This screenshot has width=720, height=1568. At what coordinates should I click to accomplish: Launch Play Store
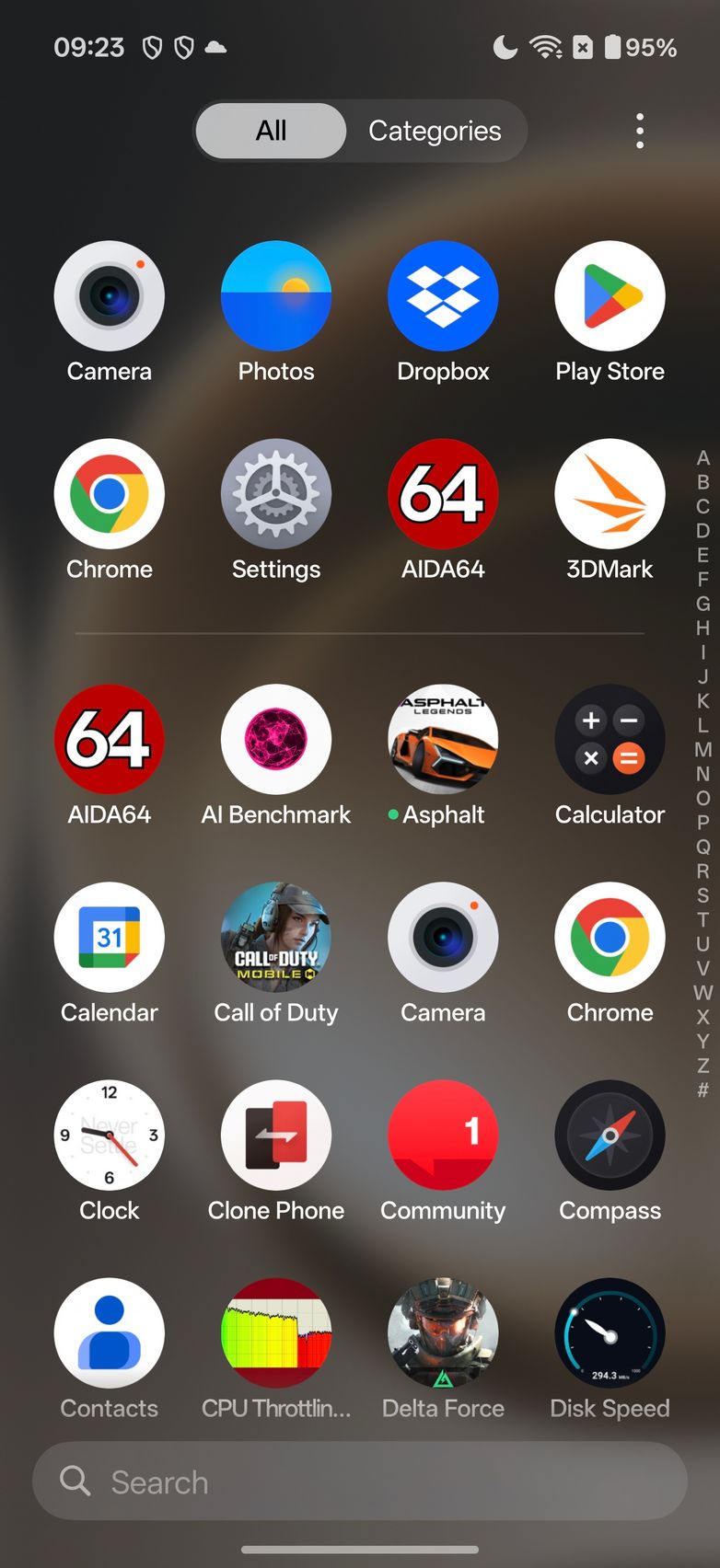[x=610, y=296]
